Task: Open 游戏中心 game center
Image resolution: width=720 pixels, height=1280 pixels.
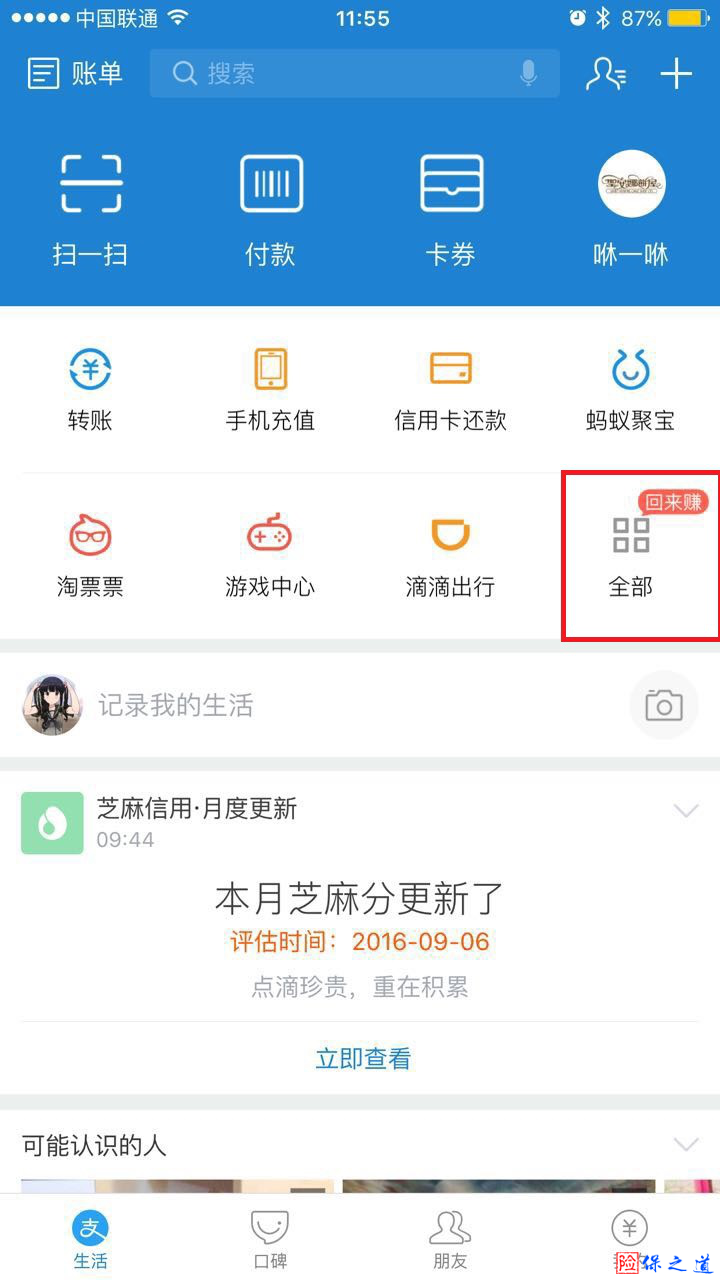Action: click(x=270, y=556)
